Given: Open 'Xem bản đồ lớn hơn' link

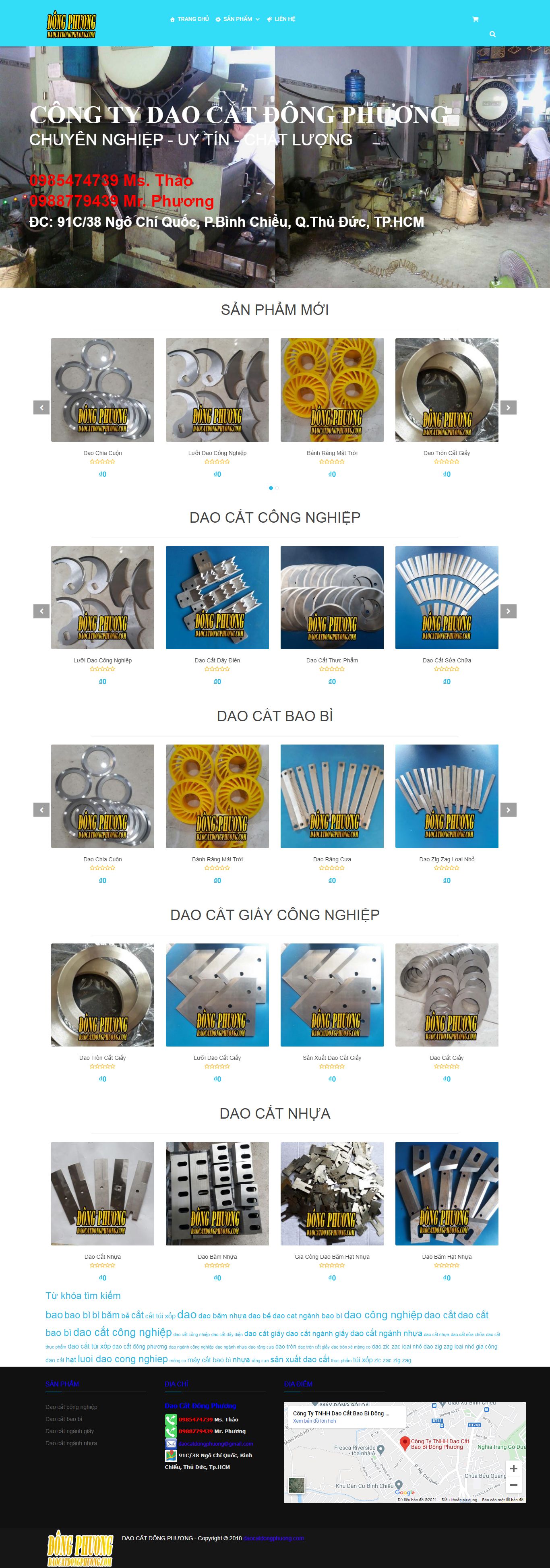Looking at the screenshot, I should [314, 1421].
